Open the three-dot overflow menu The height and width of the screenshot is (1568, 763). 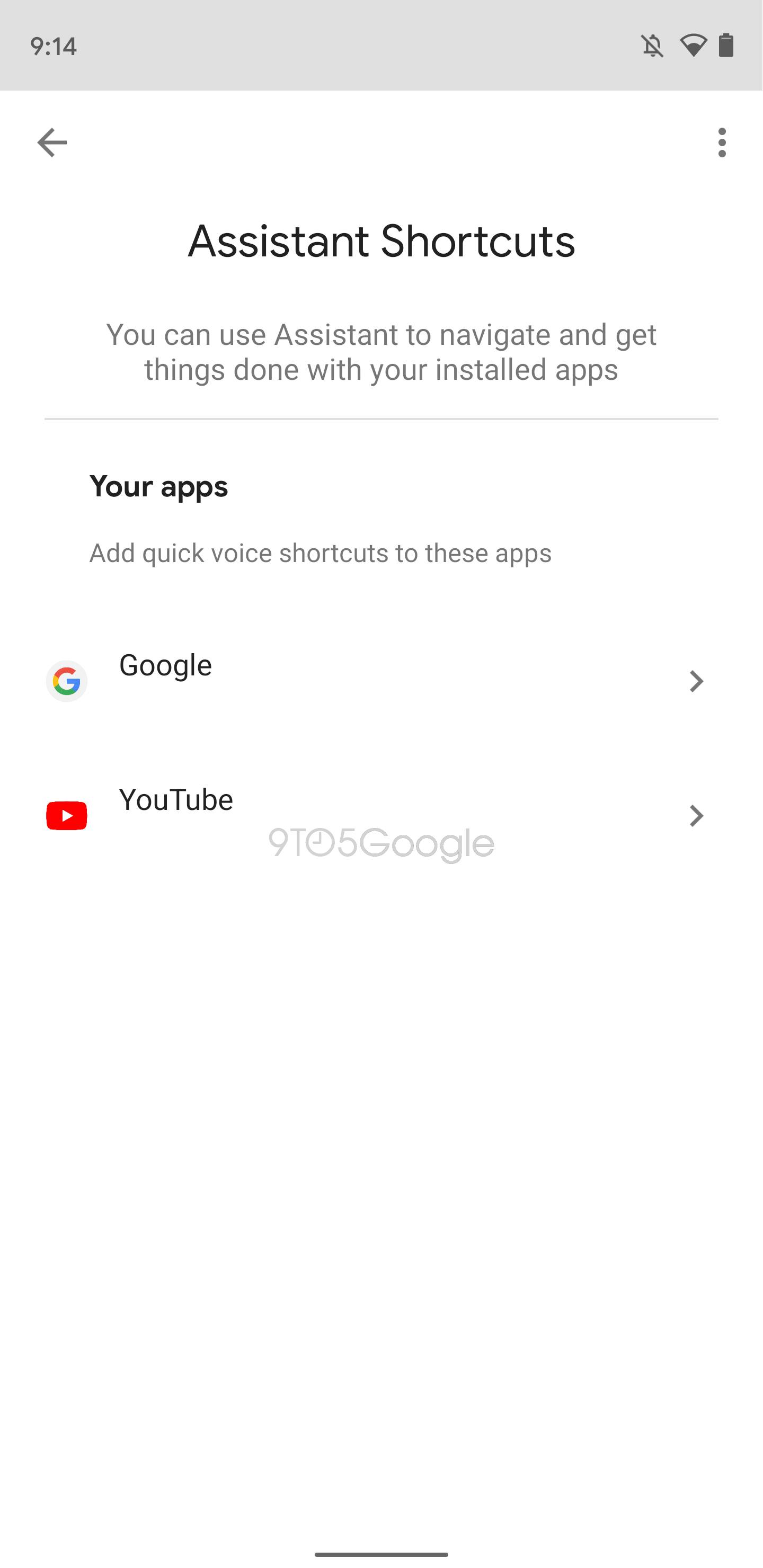tap(722, 142)
